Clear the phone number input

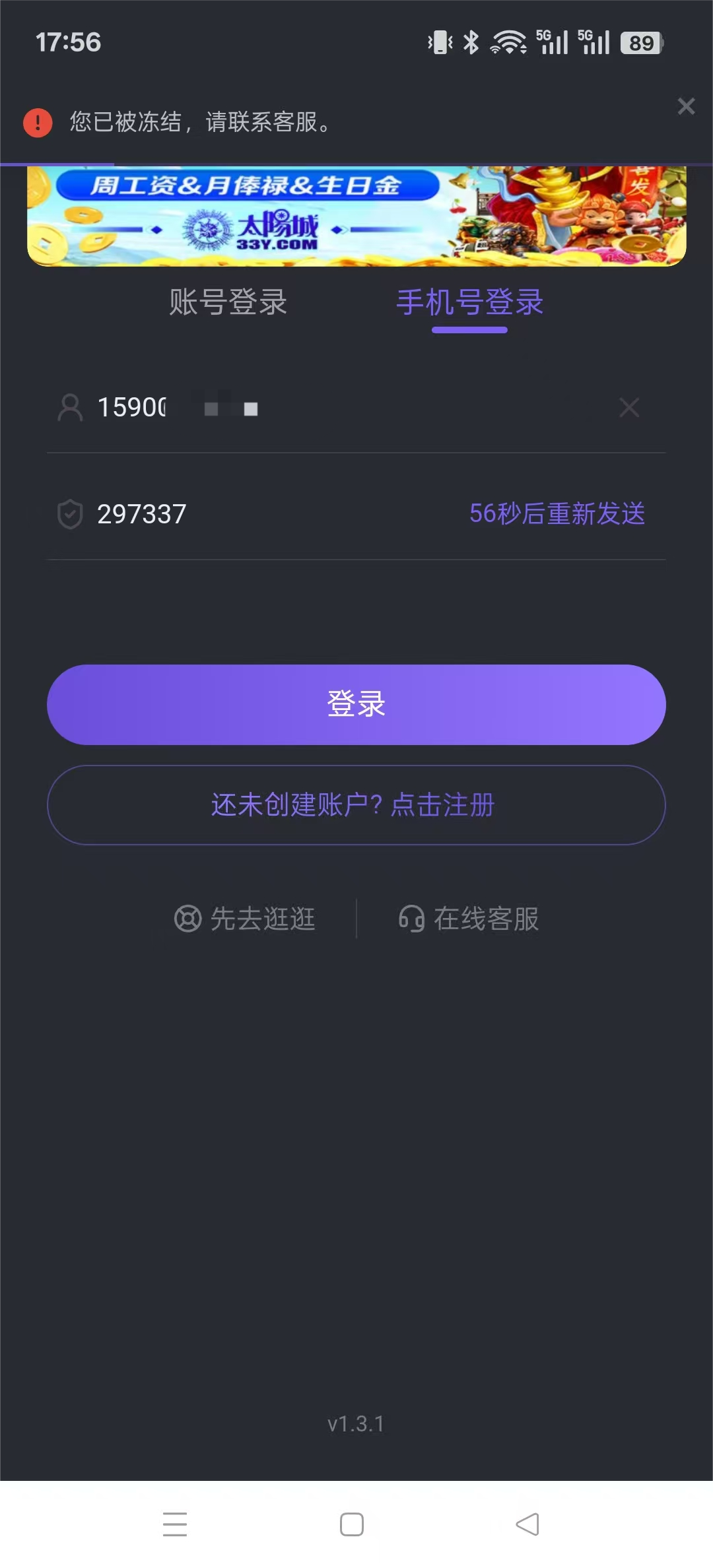point(628,407)
